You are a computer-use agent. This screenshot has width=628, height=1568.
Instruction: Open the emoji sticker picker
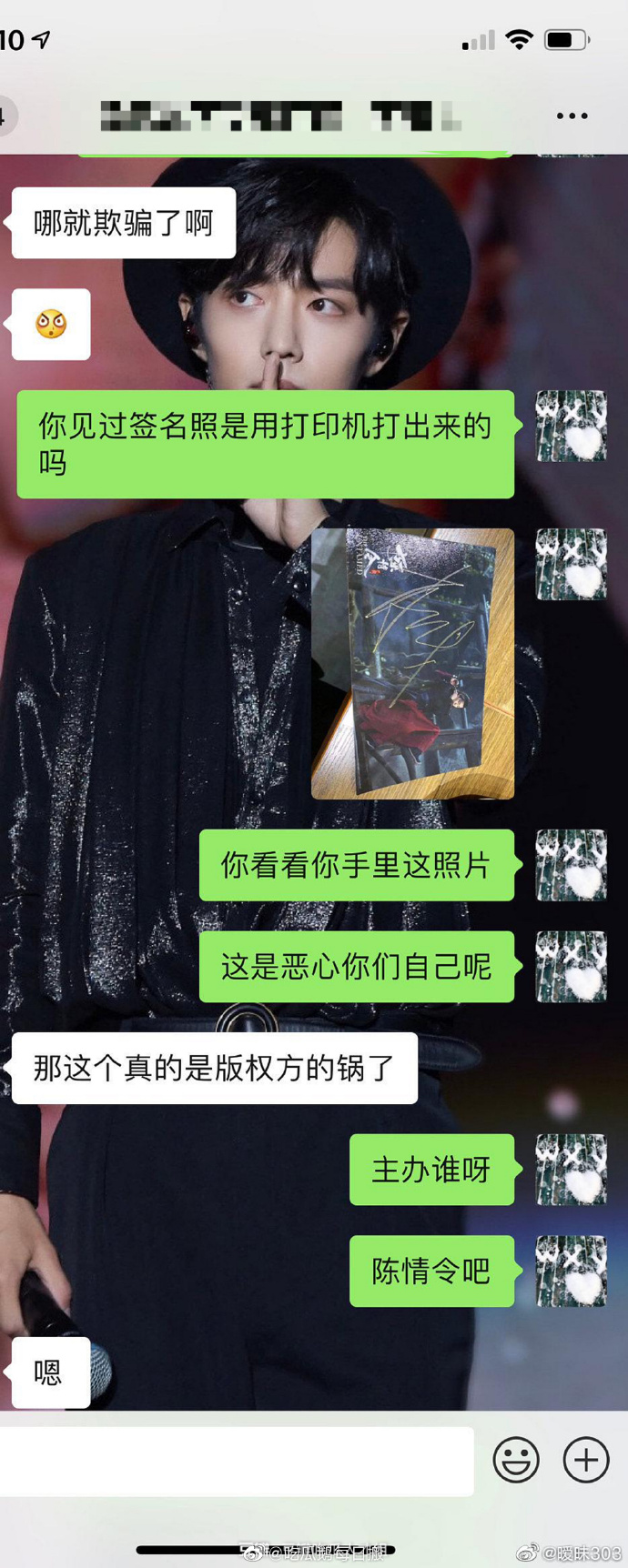pos(516,1460)
